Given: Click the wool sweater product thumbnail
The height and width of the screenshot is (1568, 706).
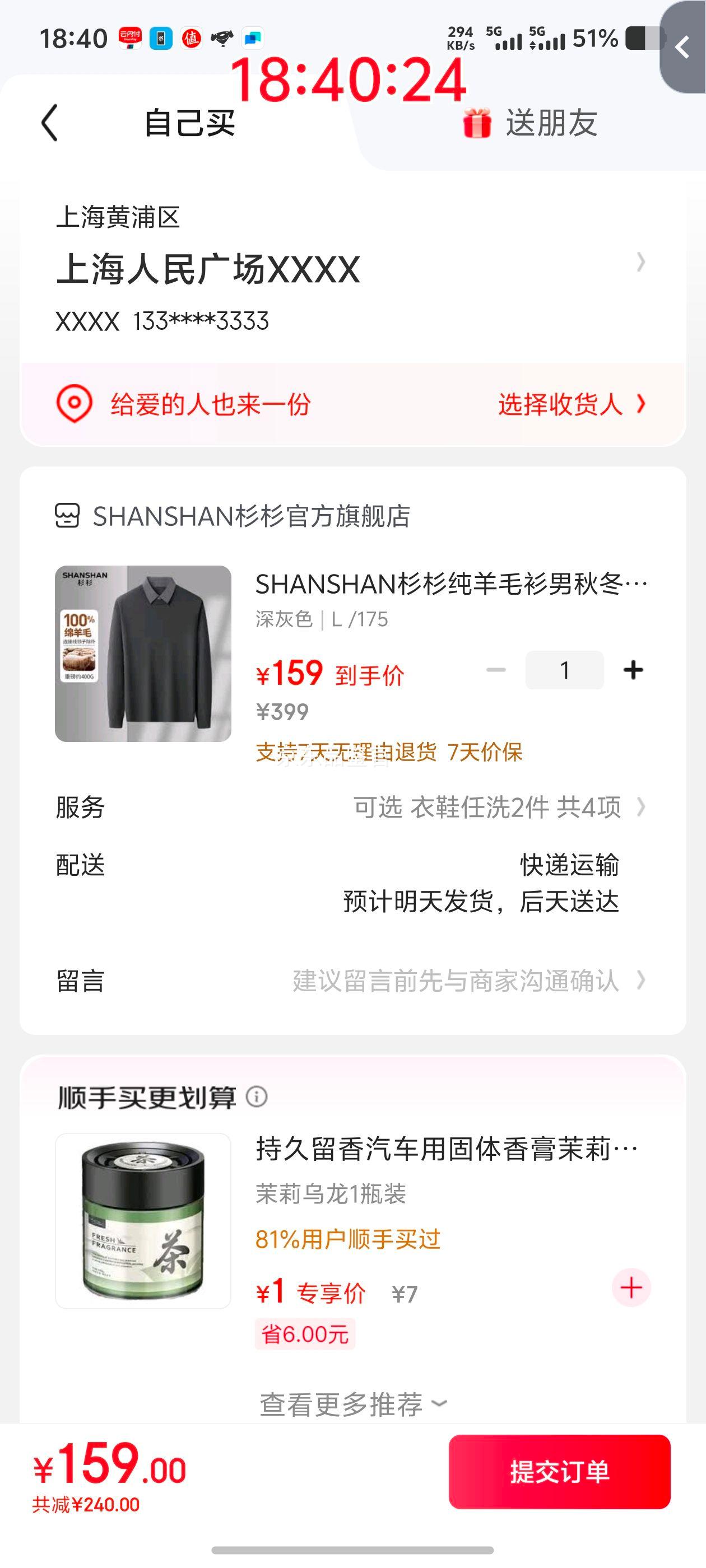Looking at the screenshot, I should pyautogui.click(x=142, y=652).
